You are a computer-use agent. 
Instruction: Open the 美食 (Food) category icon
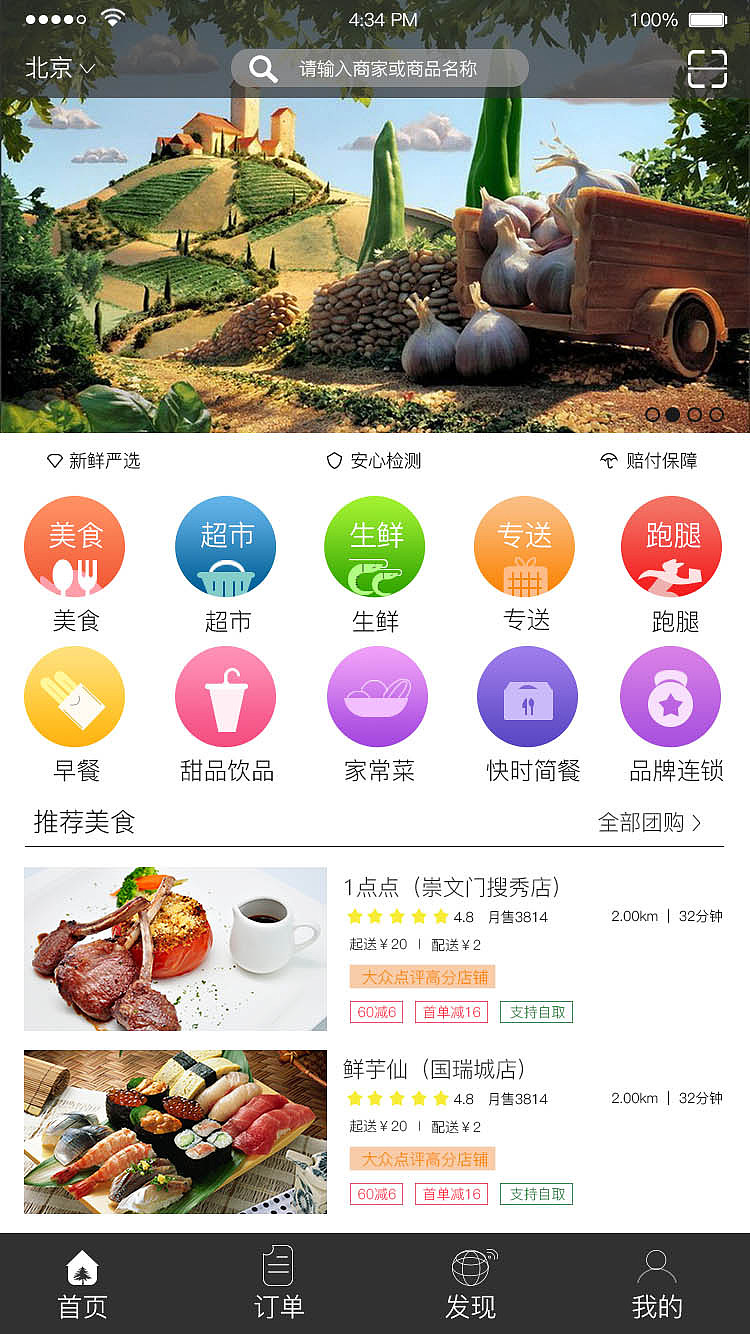[x=74, y=546]
